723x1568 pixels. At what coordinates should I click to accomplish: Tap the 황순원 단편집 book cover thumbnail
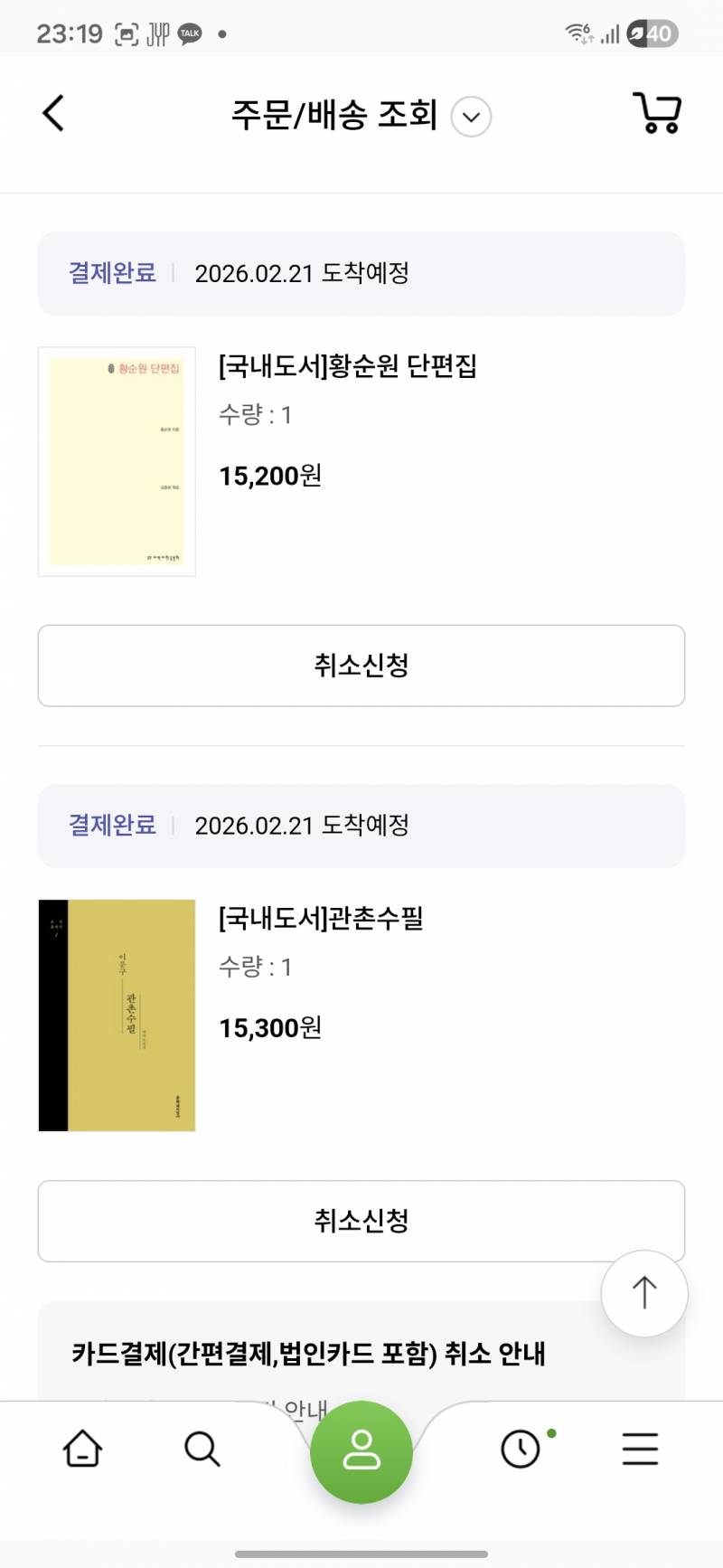pyautogui.click(x=116, y=459)
